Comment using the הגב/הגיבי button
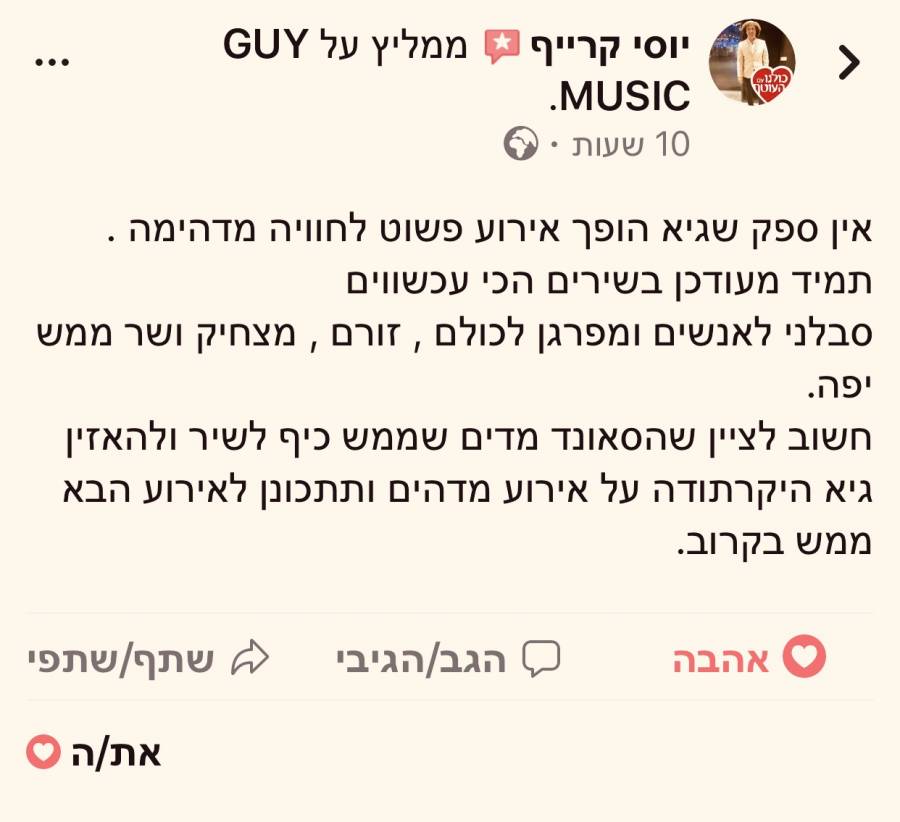Viewport: 900px width, 822px height. point(448,658)
